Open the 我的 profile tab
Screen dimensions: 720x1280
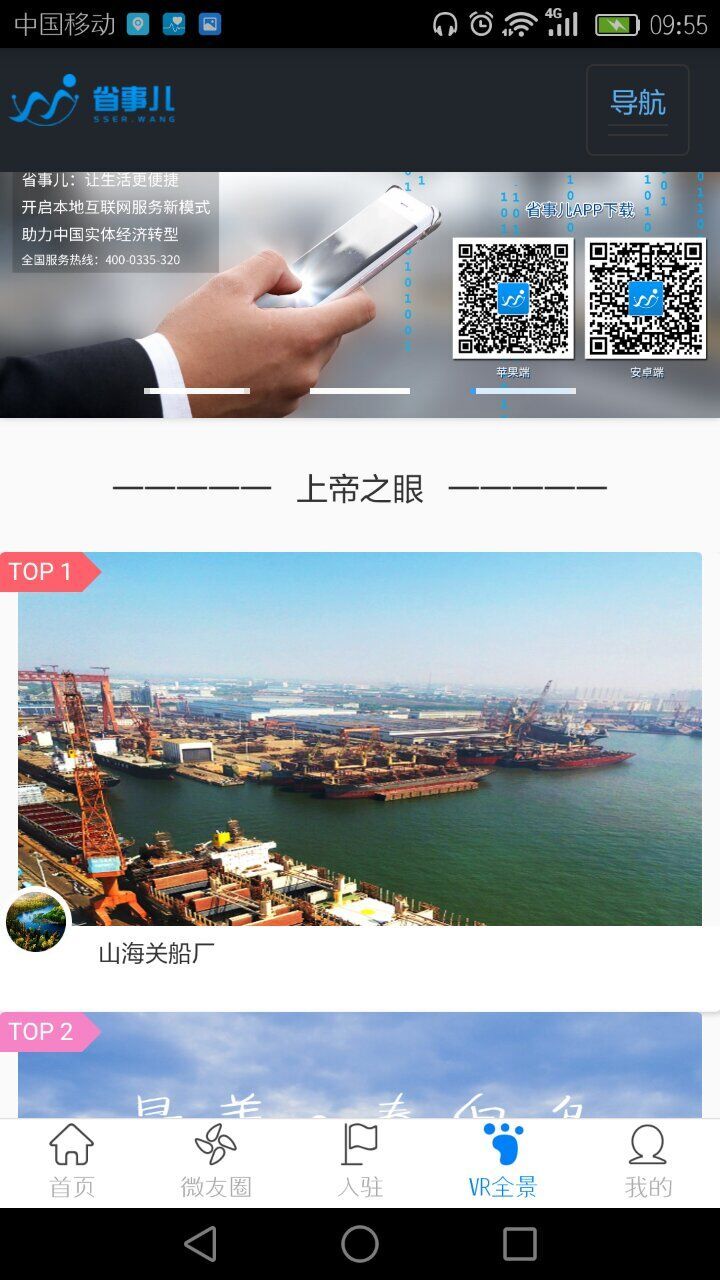click(x=648, y=1162)
